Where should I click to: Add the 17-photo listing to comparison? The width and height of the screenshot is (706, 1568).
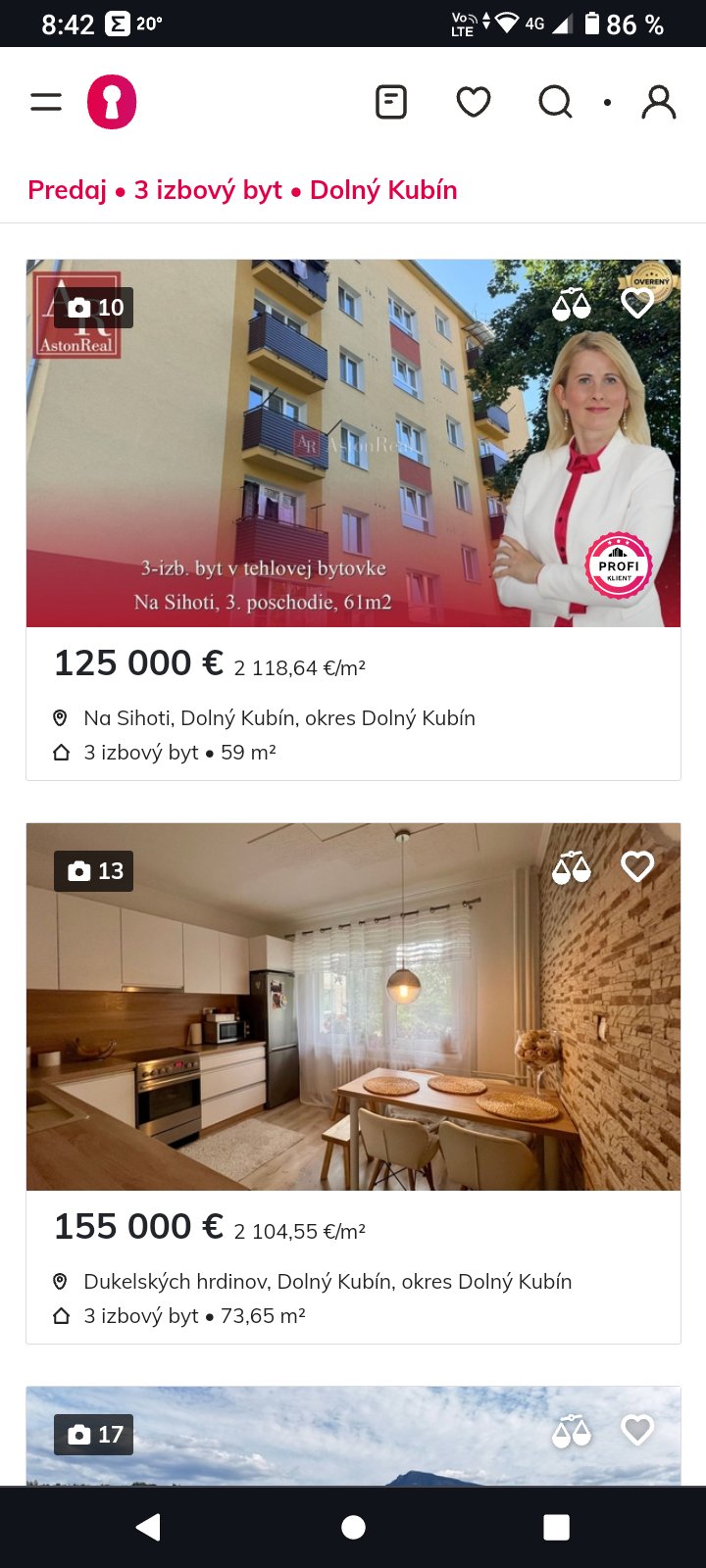(572, 1431)
